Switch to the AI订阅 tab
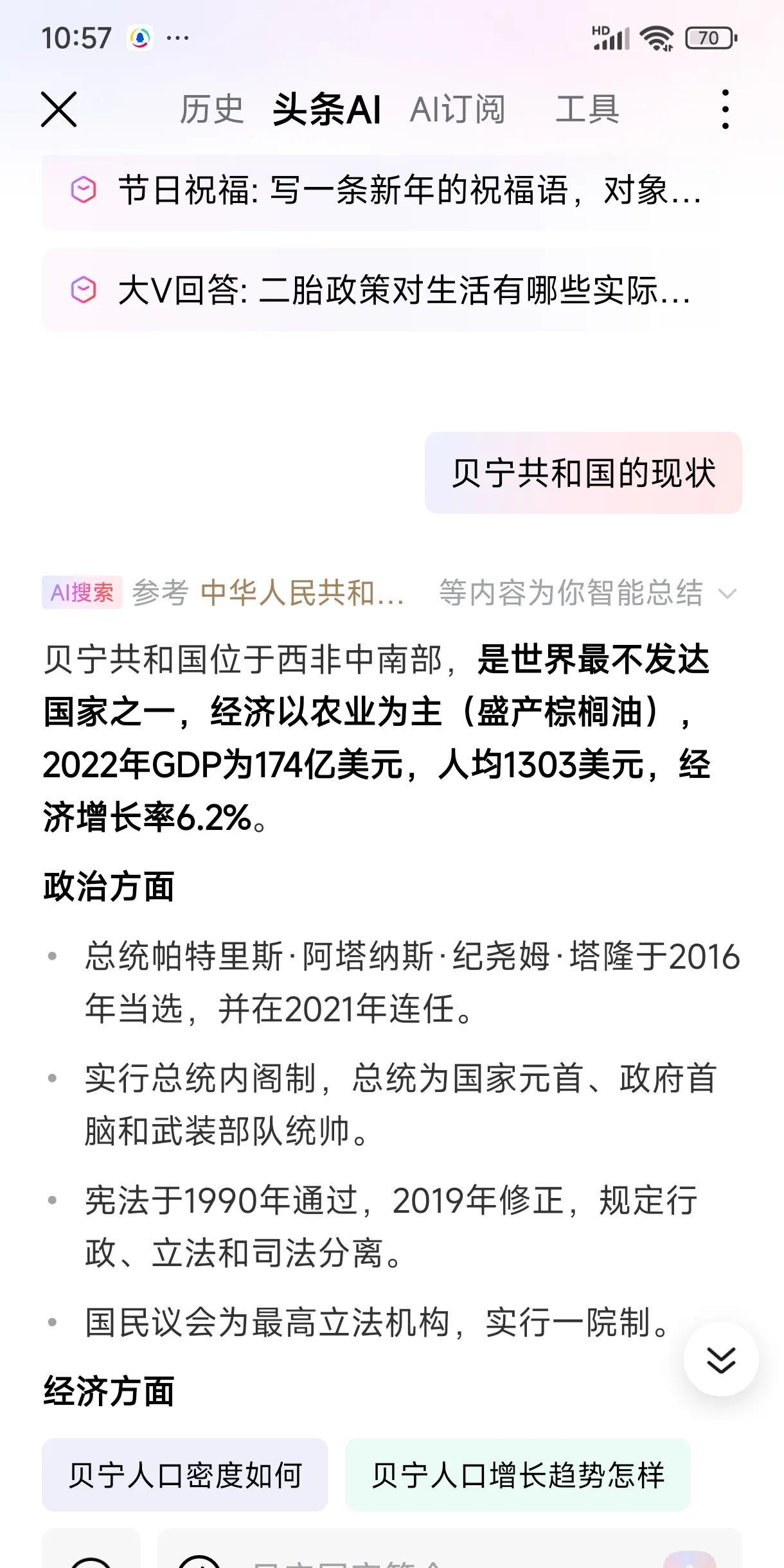Viewport: 784px width, 1568px height. [x=458, y=109]
